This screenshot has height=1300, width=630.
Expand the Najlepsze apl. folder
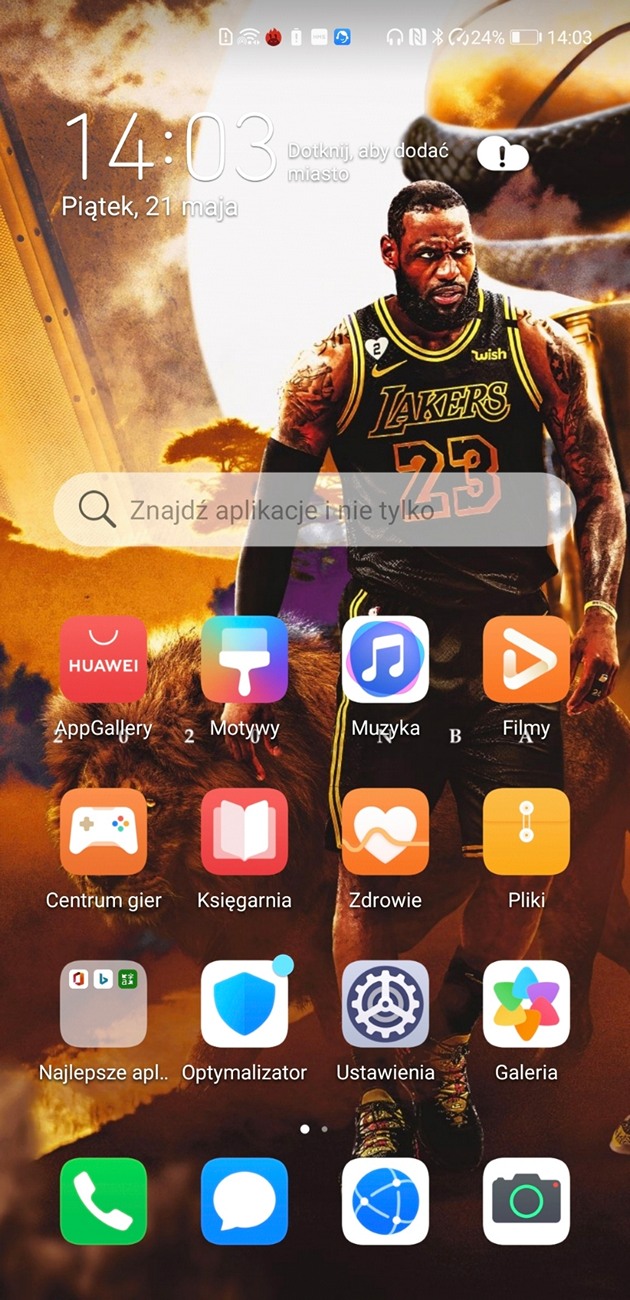(x=103, y=1004)
